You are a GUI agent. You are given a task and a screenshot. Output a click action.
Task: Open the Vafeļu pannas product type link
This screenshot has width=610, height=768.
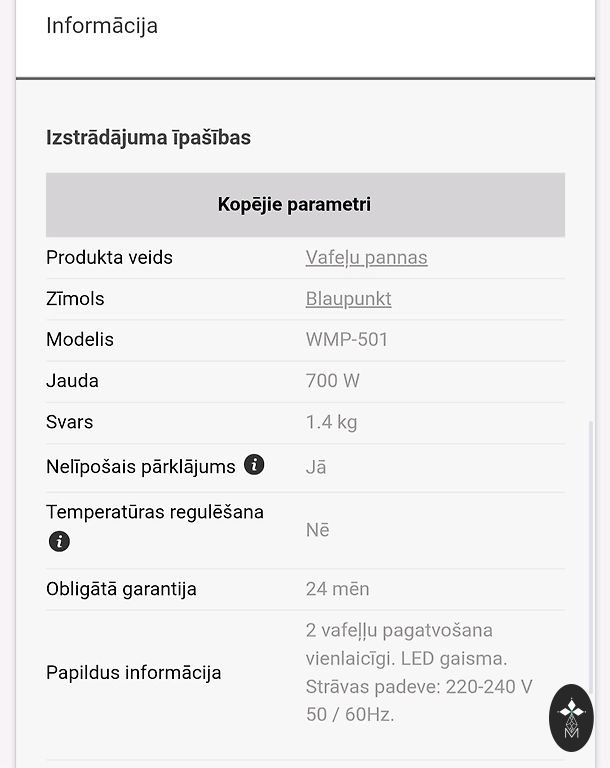366,258
